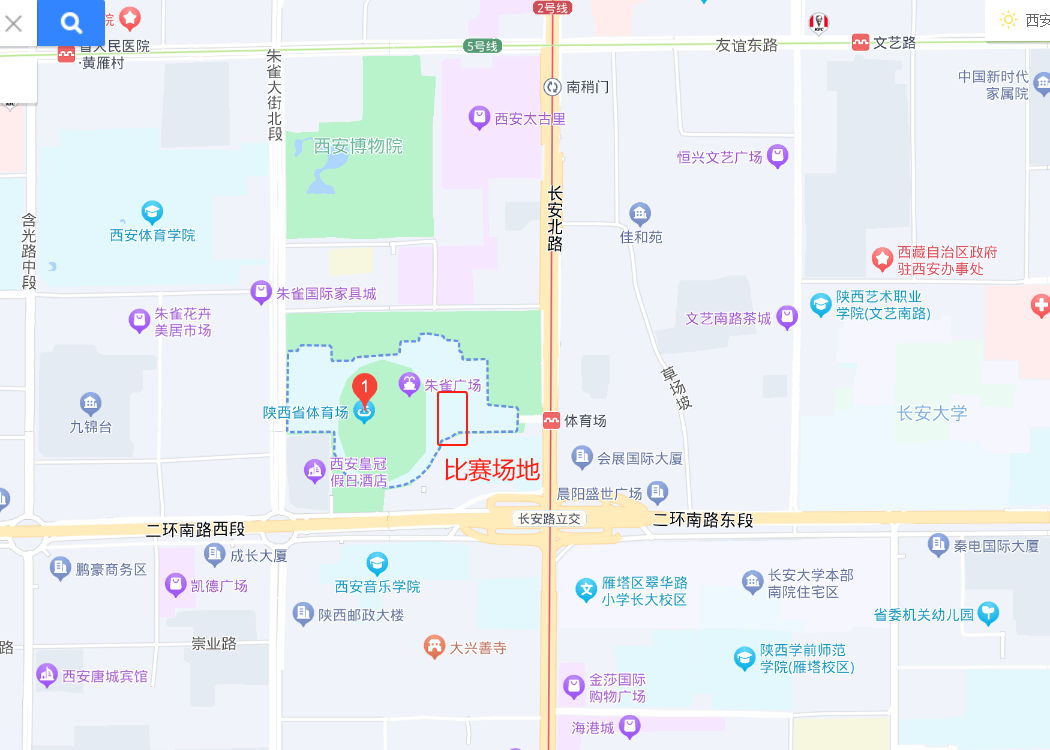Viewport: 1050px width, 750px height.
Task: Open 西安博物院 on the map
Action: pyautogui.click(x=358, y=147)
